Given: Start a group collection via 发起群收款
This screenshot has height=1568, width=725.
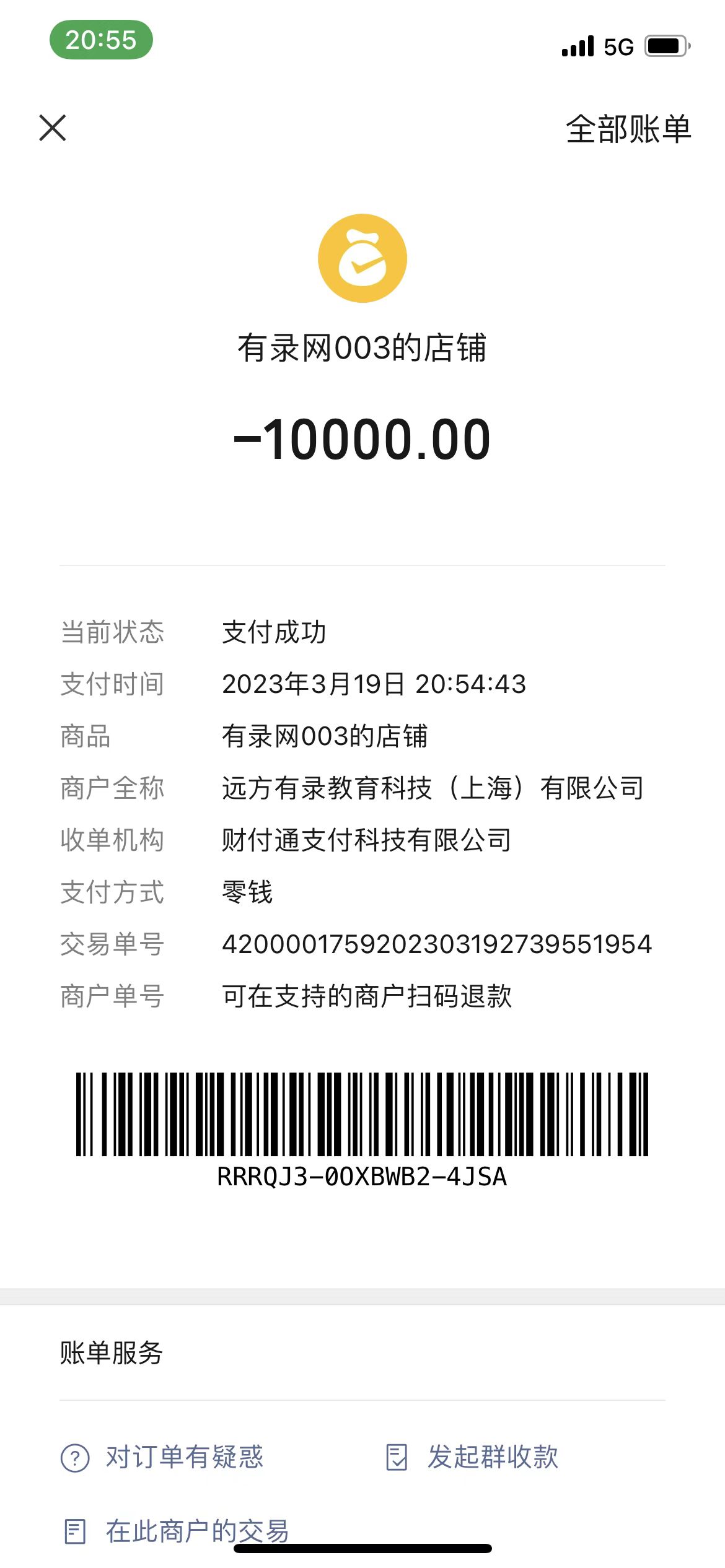Looking at the screenshot, I should [x=472, y=1457].
